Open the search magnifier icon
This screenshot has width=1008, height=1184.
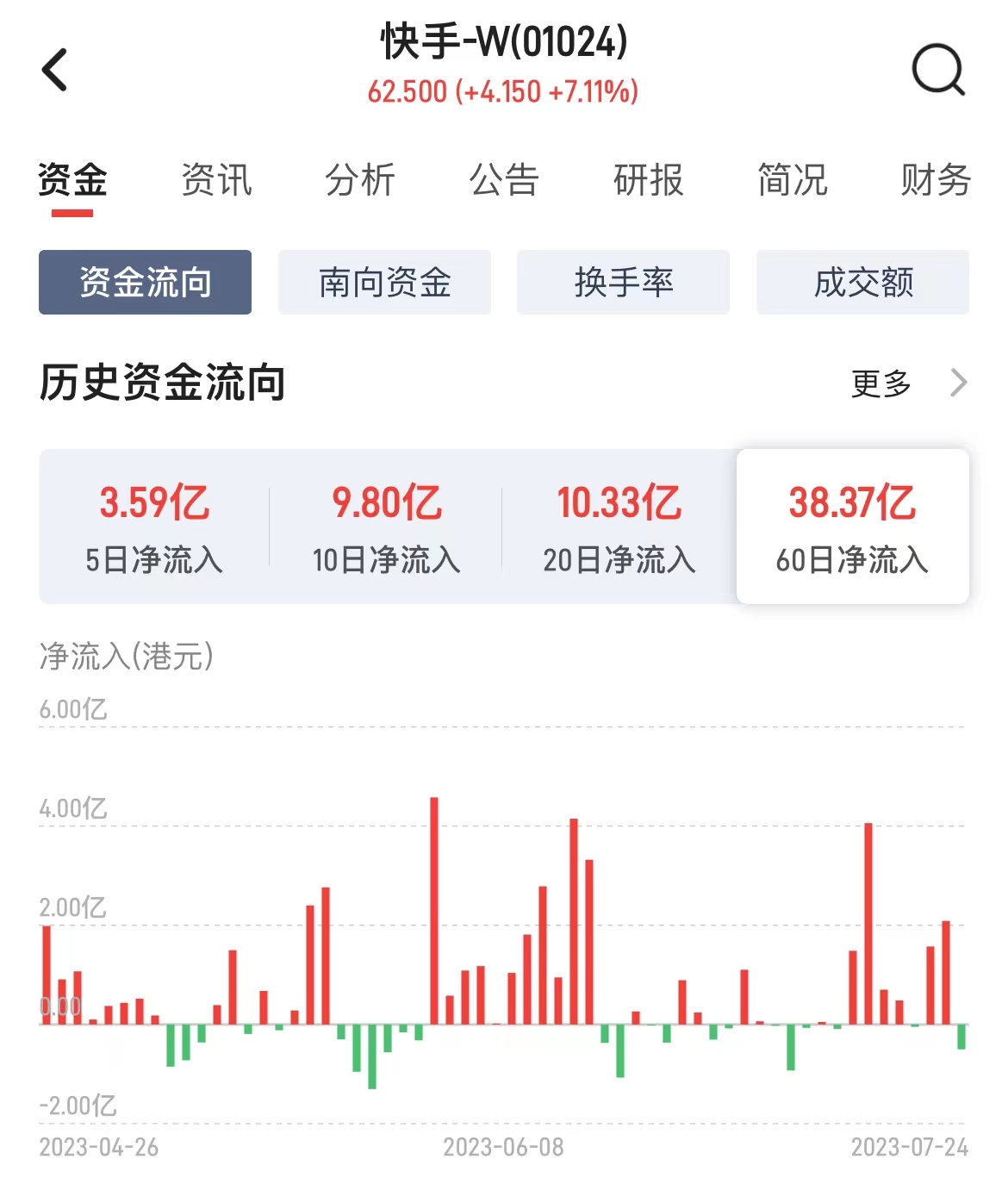937,70
